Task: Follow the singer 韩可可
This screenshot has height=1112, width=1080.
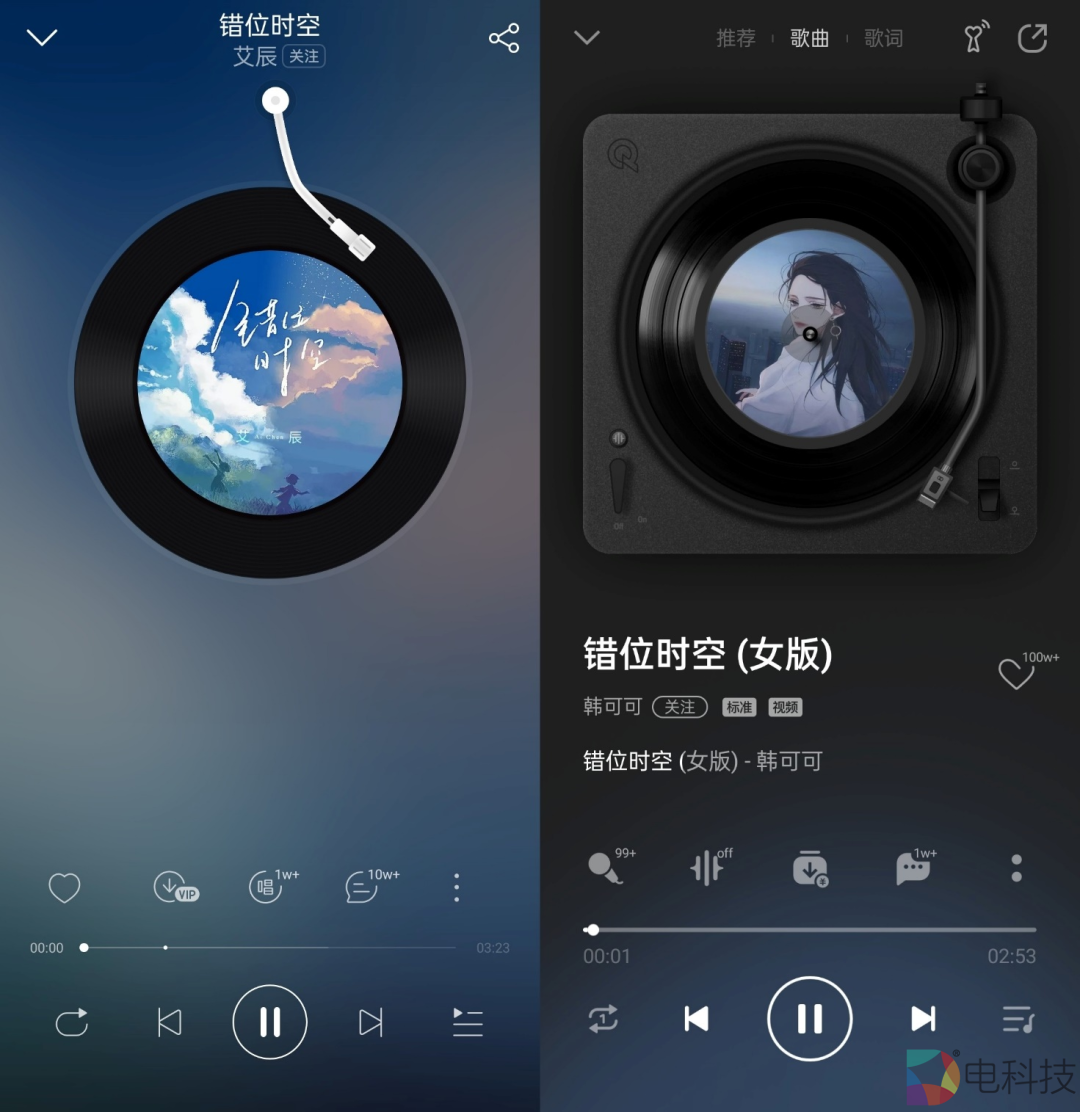Action: pos(679,707)
